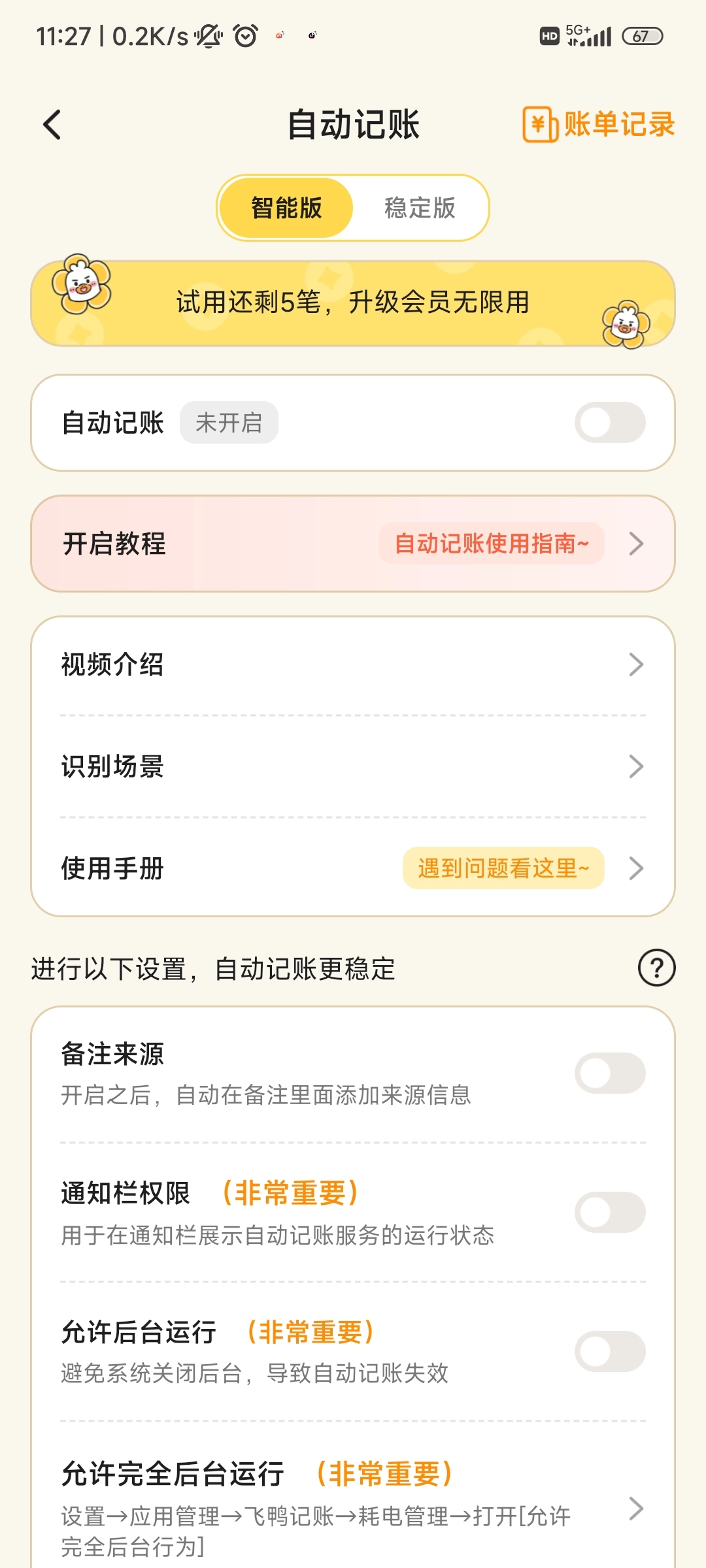Image resolution: width=706 pixels, height=1568 pixels.
Task: Toggle 通知栏权限 on
Action: point(609,1212)
